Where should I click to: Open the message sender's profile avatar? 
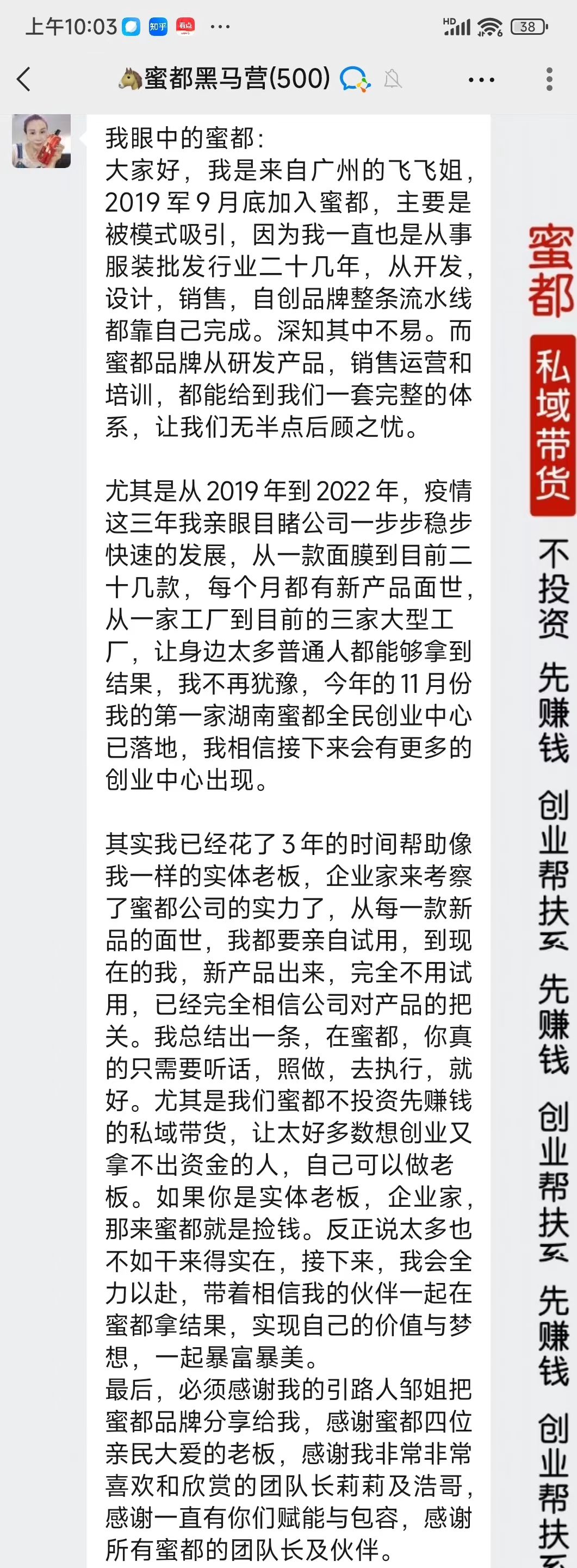(x=41, y=141)
